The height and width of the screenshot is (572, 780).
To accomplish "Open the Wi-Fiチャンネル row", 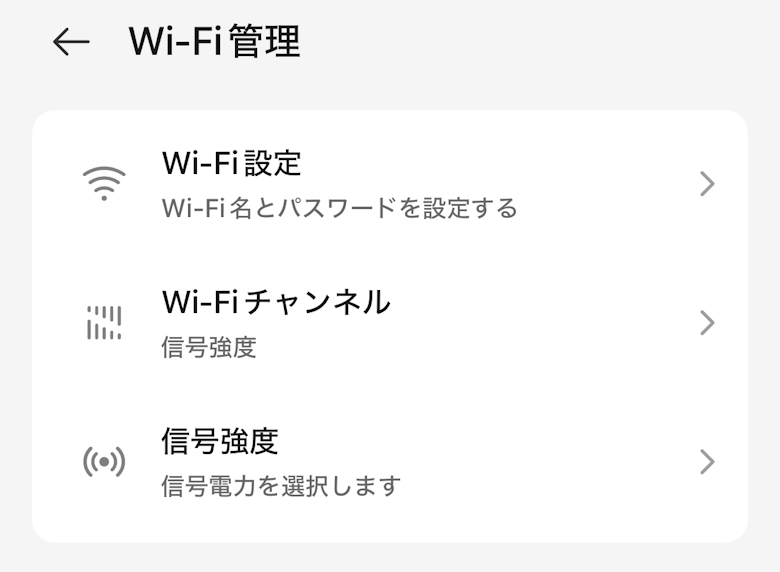I will click(390, 322).
